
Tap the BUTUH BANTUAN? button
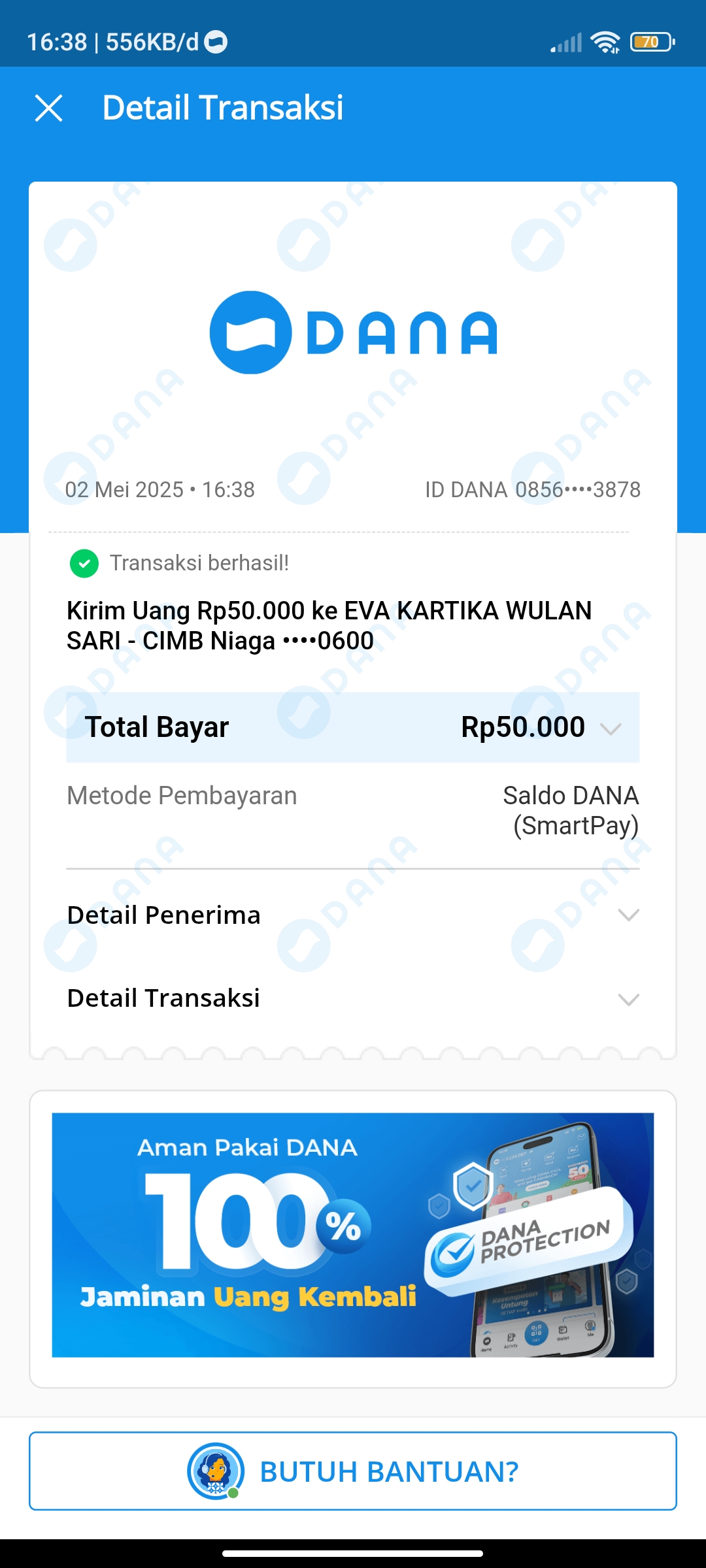(352, 1471)
